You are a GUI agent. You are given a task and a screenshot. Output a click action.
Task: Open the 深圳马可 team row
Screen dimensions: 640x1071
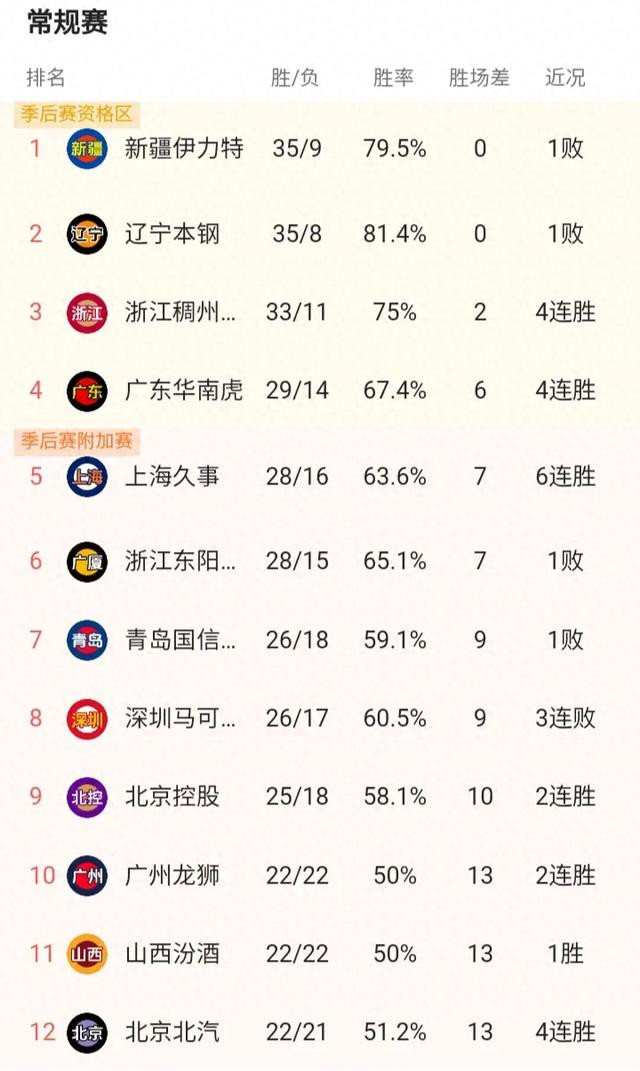point(320,718)
